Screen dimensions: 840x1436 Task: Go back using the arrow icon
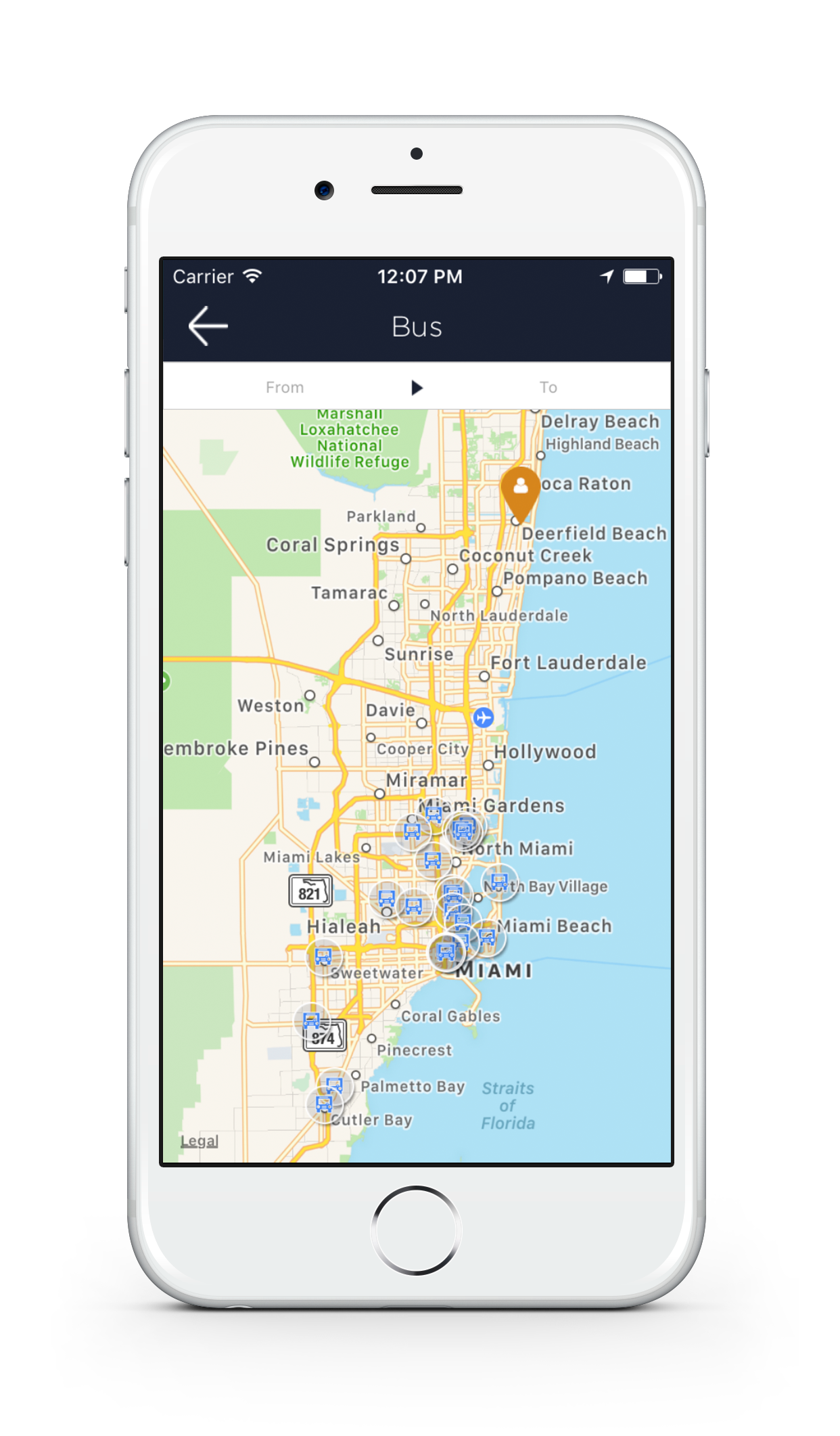(x=208, y=326)
